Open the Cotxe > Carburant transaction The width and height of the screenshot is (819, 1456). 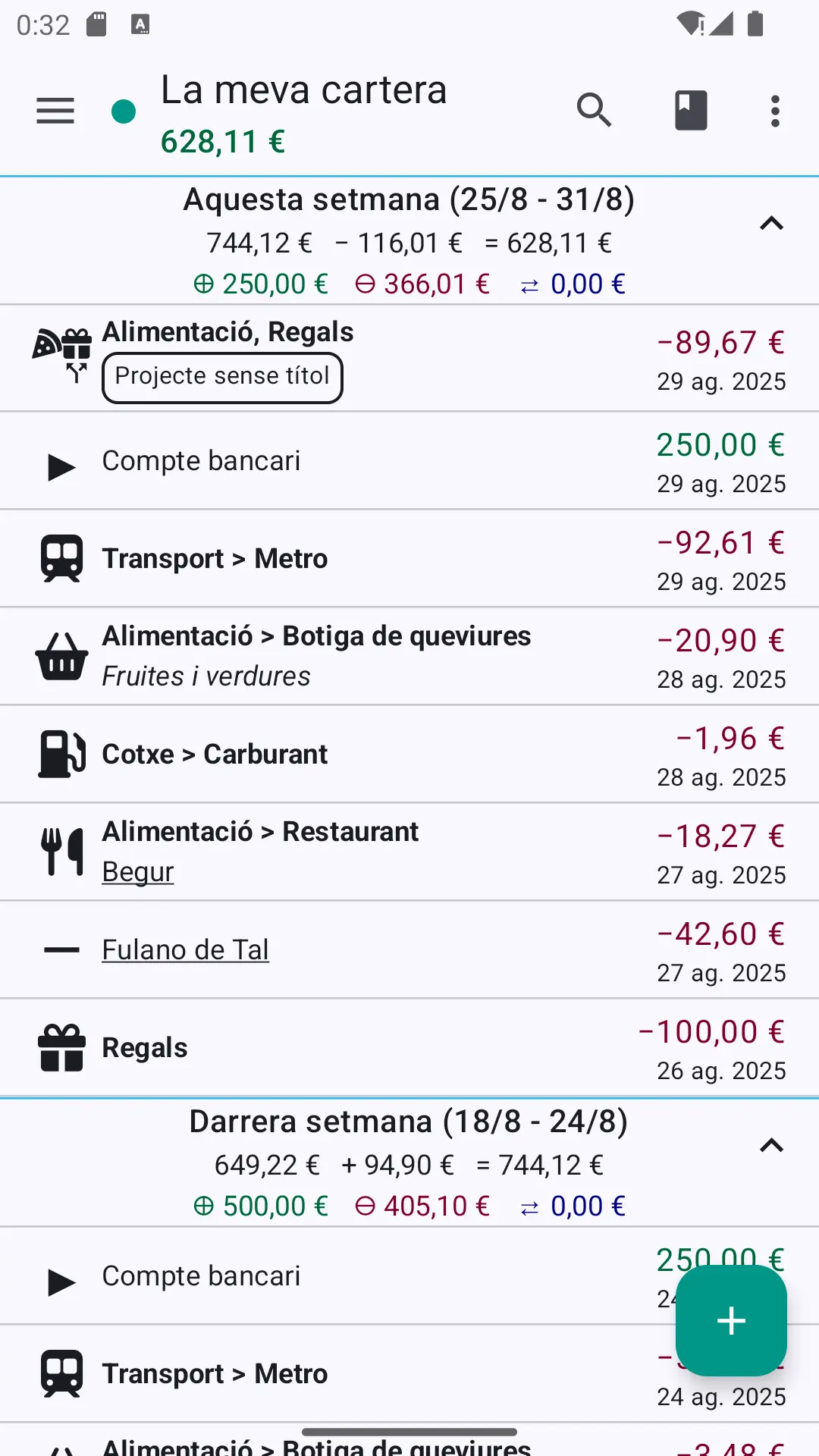point(409,755)
